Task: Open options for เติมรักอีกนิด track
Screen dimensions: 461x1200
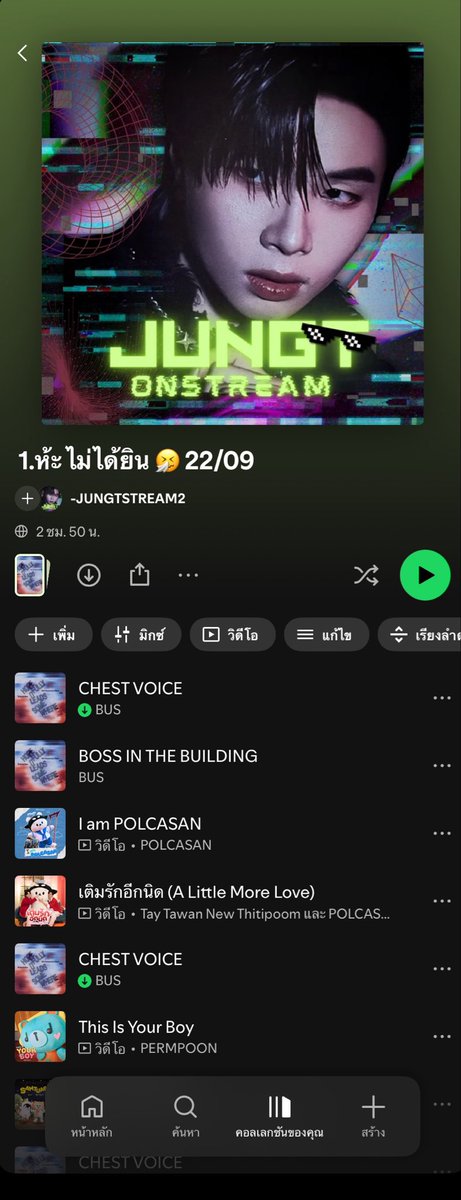Action: (x=442, y=901)
